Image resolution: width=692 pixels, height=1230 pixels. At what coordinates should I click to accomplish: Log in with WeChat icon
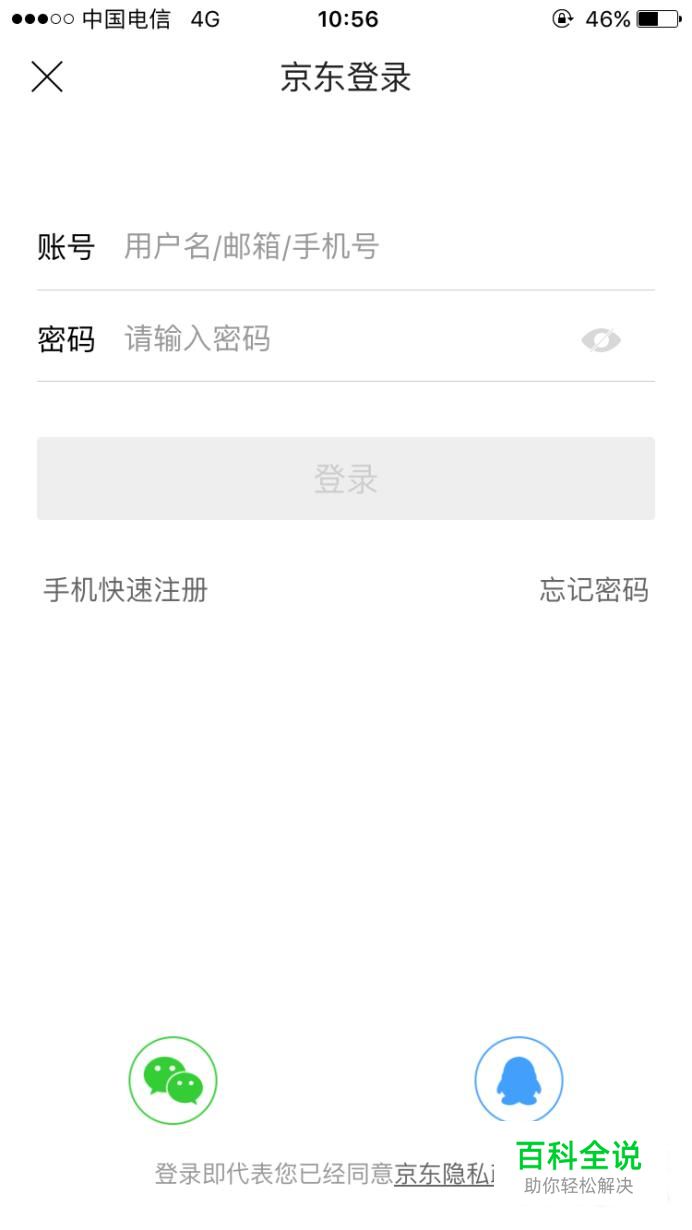(173, 1081)
